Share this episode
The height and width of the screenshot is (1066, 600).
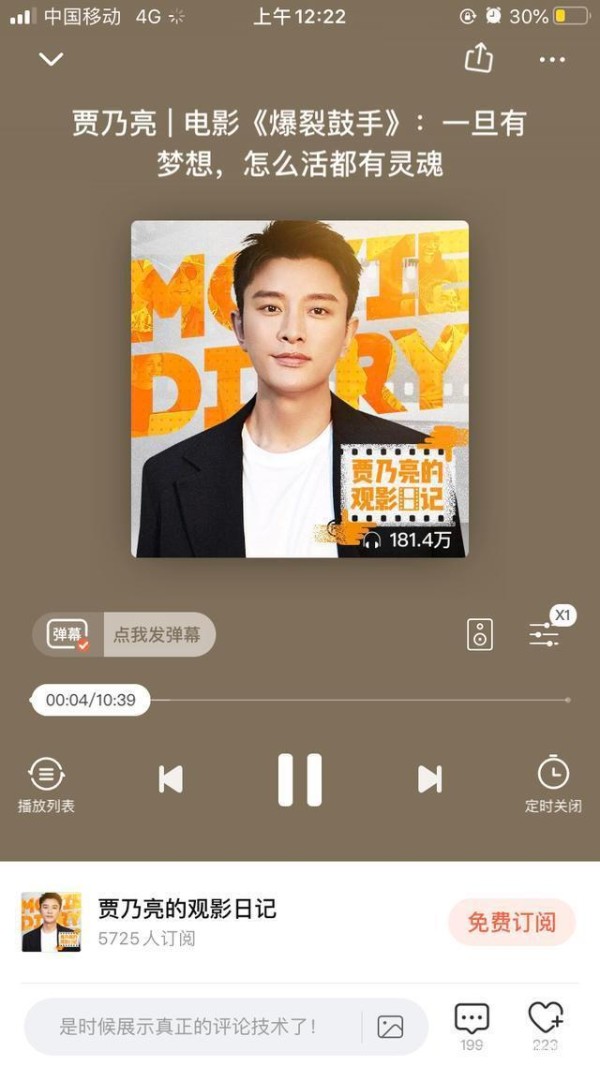pyautogui.click(x=478, y=58)
